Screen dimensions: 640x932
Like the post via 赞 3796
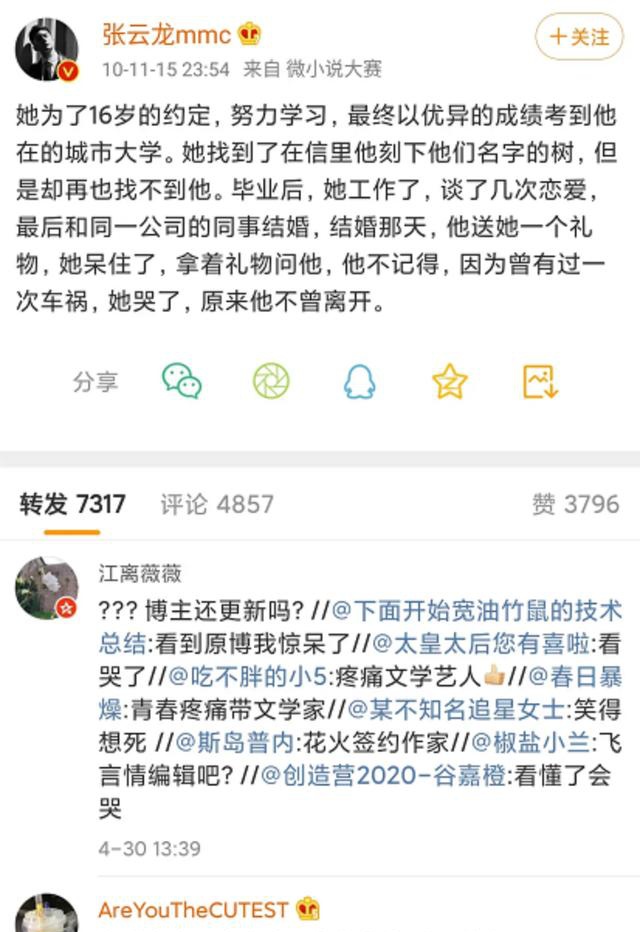coord(575,504)
